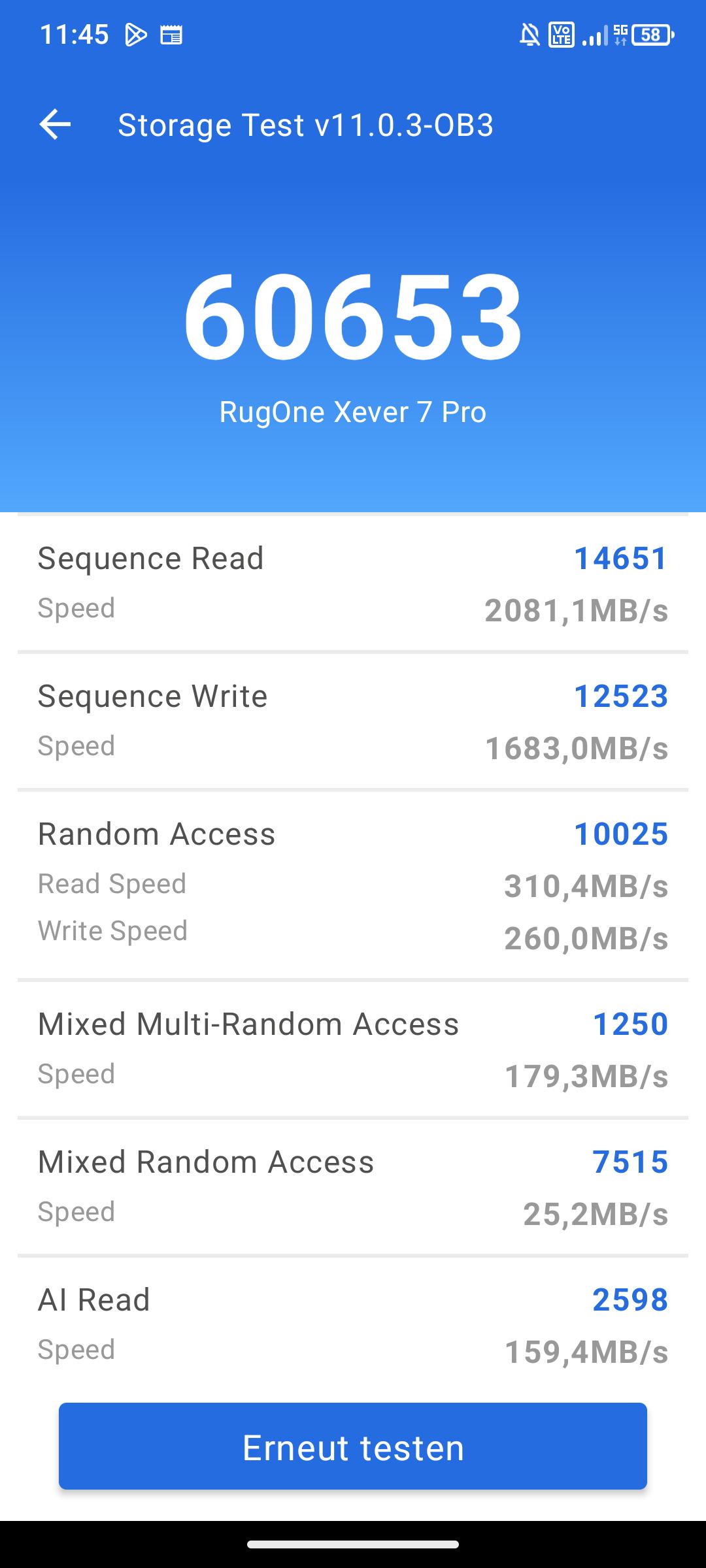The width and height of the screenshot is (706, 1568).
Task: Tap the Erneut testen button
Action: pos(353,1446)
